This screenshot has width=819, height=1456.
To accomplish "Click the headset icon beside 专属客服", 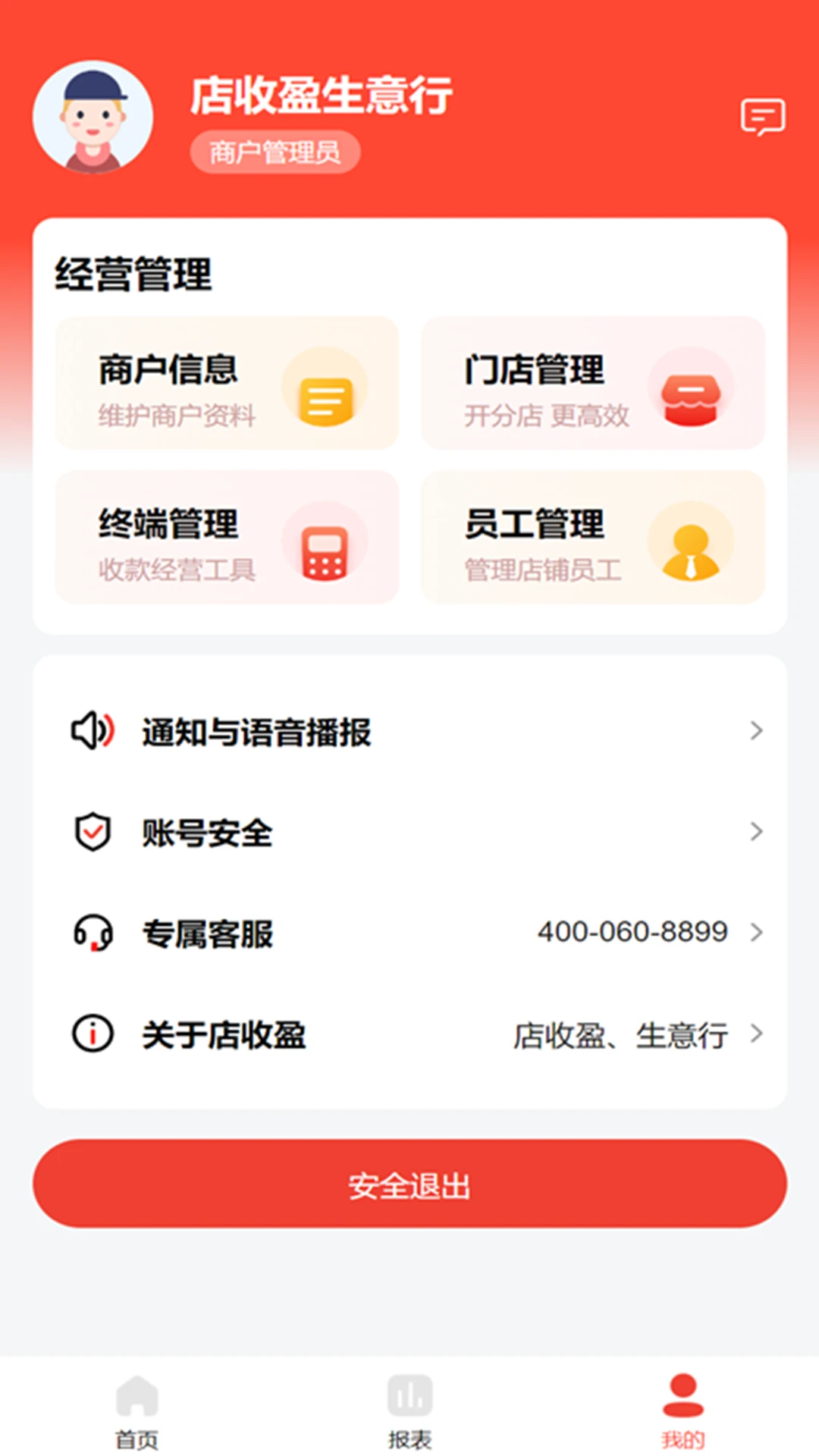I will point(93,934).
